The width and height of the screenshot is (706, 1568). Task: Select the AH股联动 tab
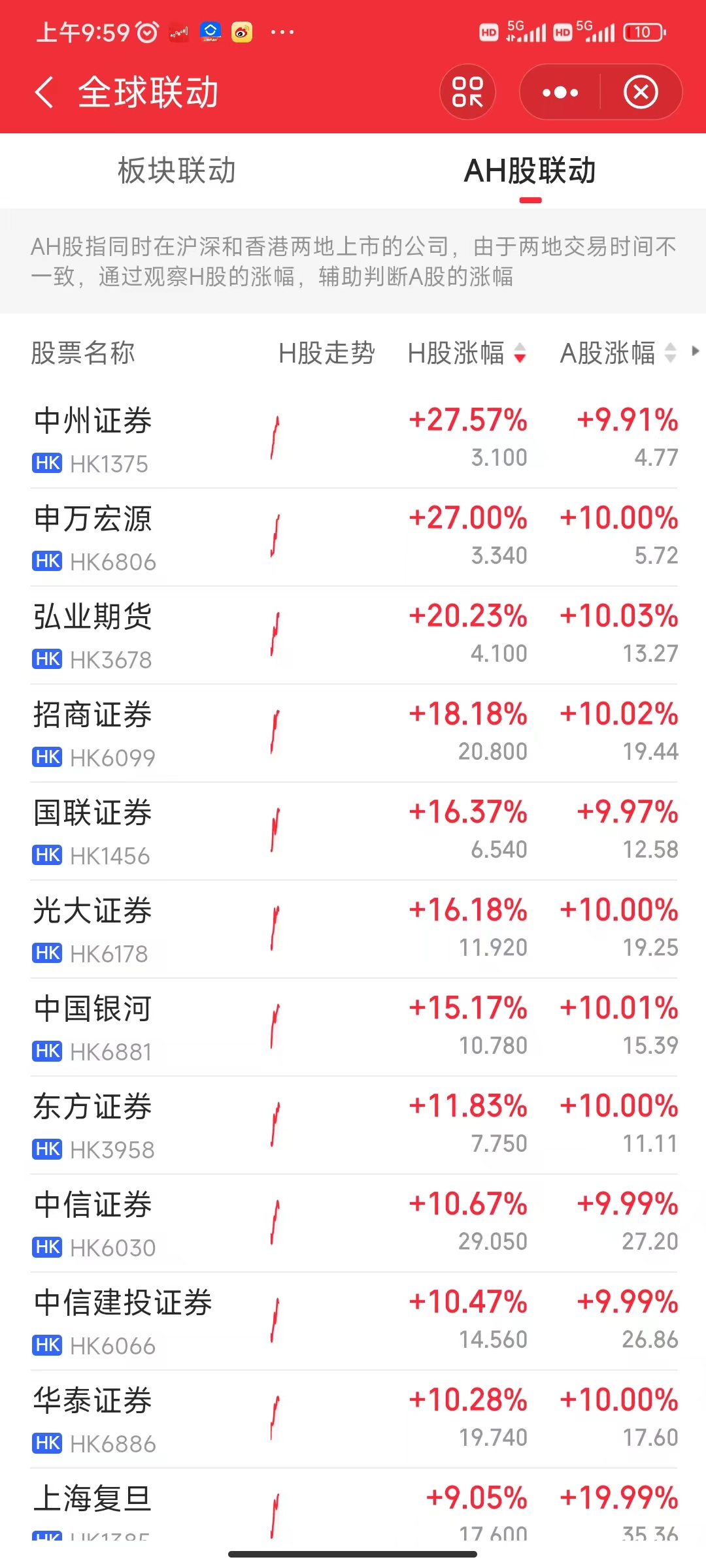[529, 171]
